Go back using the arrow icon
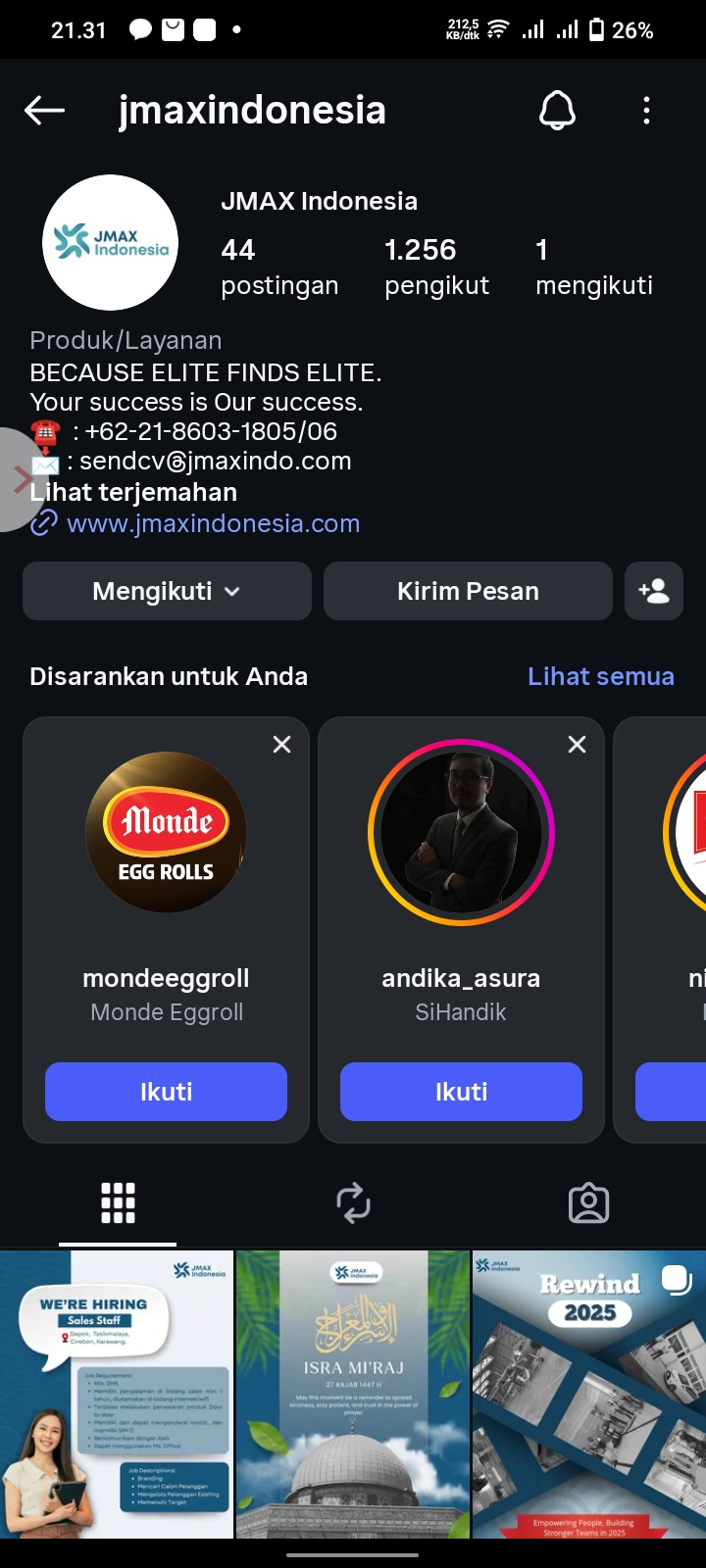 [x=45, y=111]
